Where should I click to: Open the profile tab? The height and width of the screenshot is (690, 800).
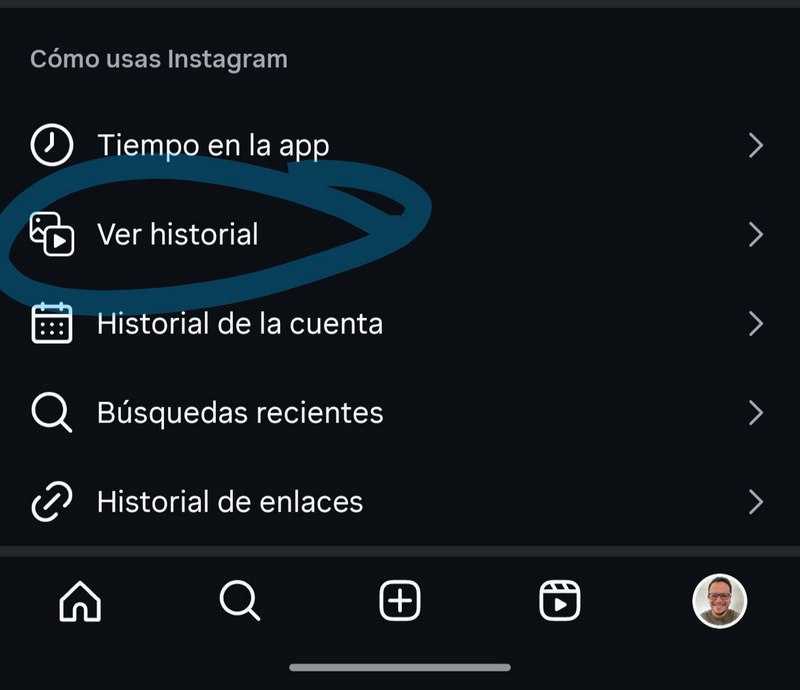pyautogui.click(x=719, y=602)
